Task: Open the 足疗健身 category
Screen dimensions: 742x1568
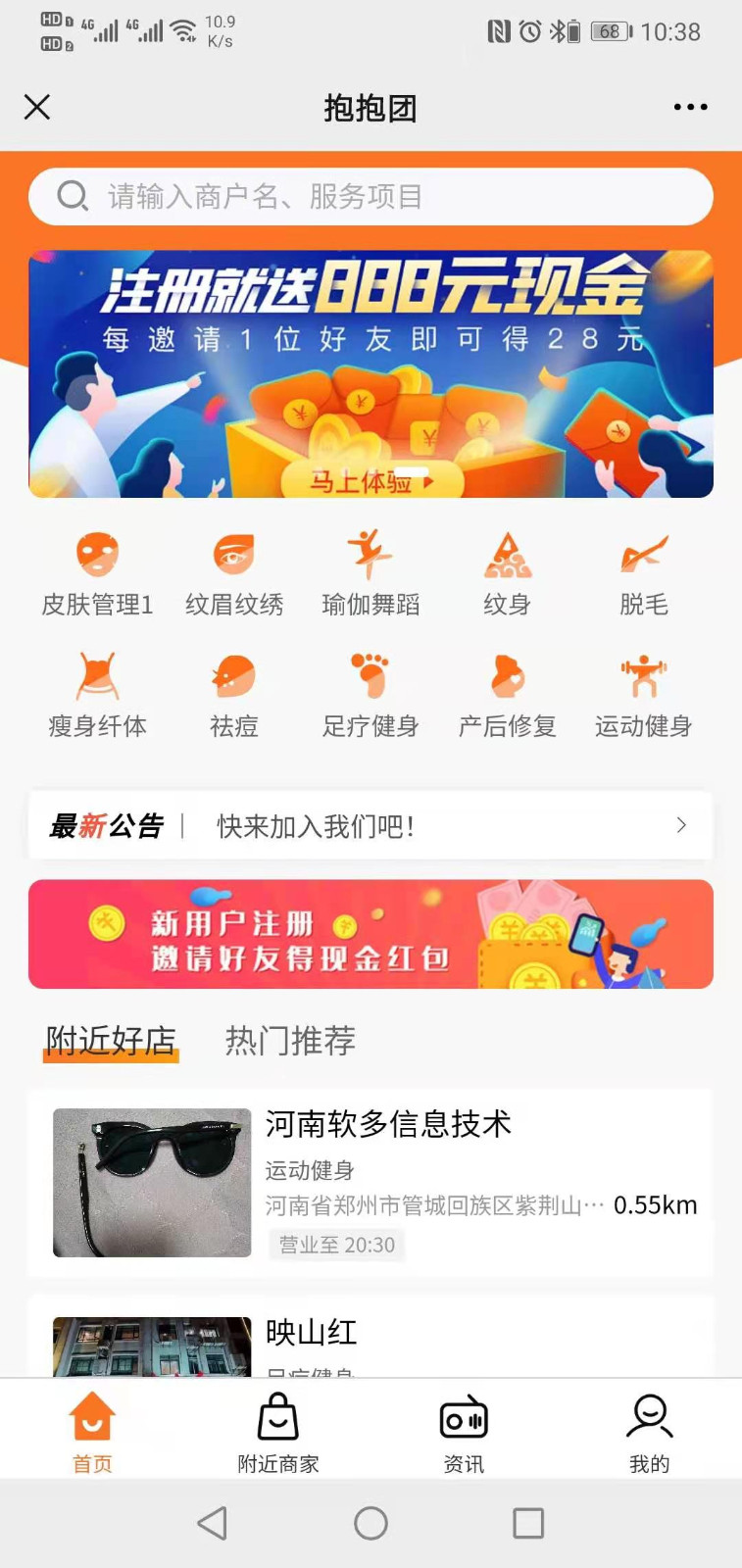Action: [371, 696]
